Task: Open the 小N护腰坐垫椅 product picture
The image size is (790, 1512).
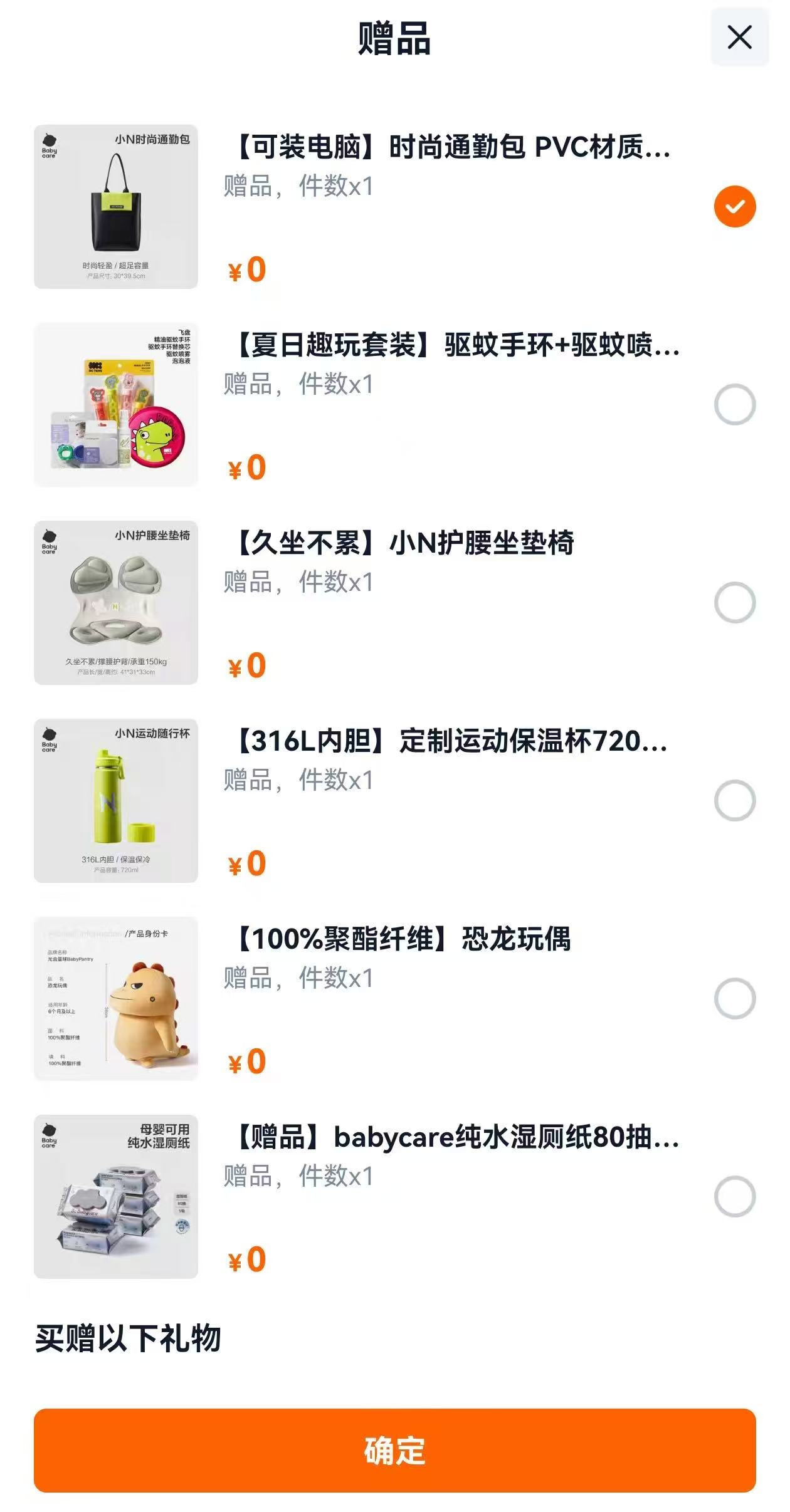Action: point(116,603)
